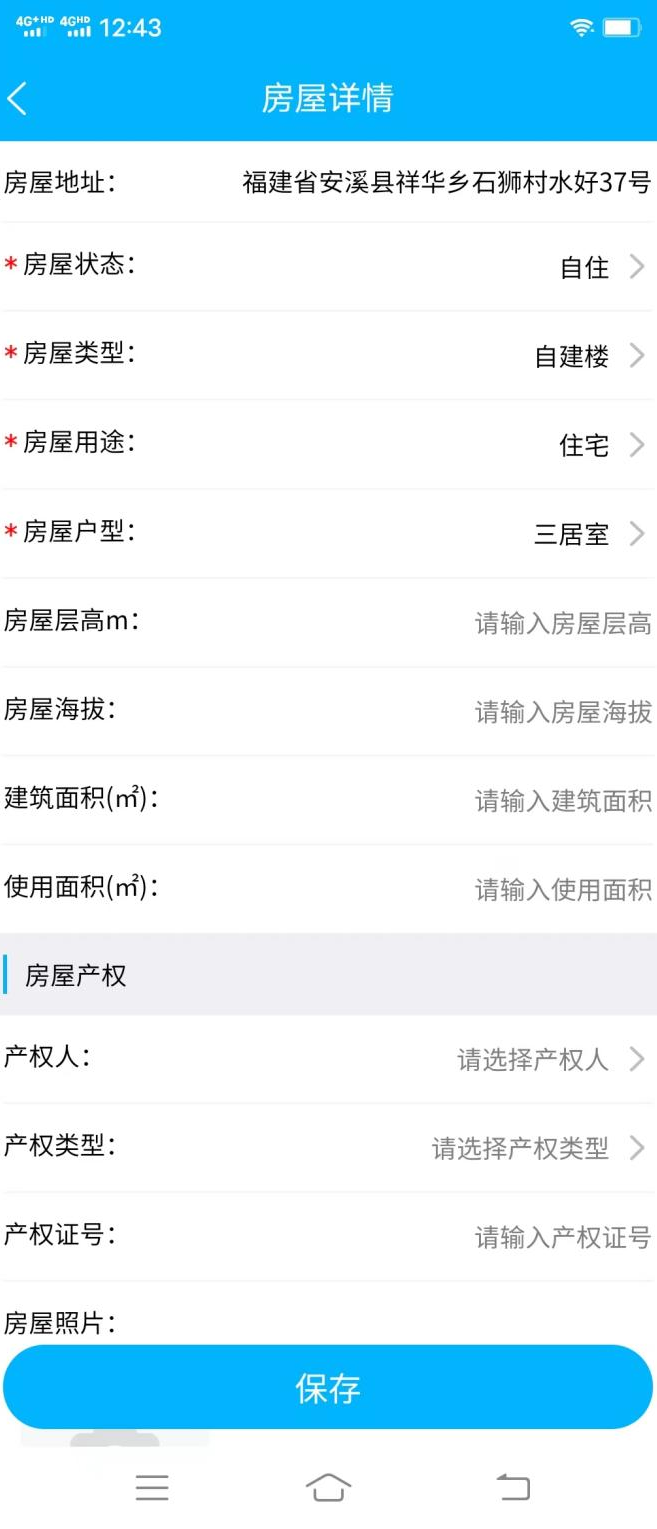This screenshot has height=1529, width=657.
Task: Select a different 房屋用途
Action: [600, 445]
